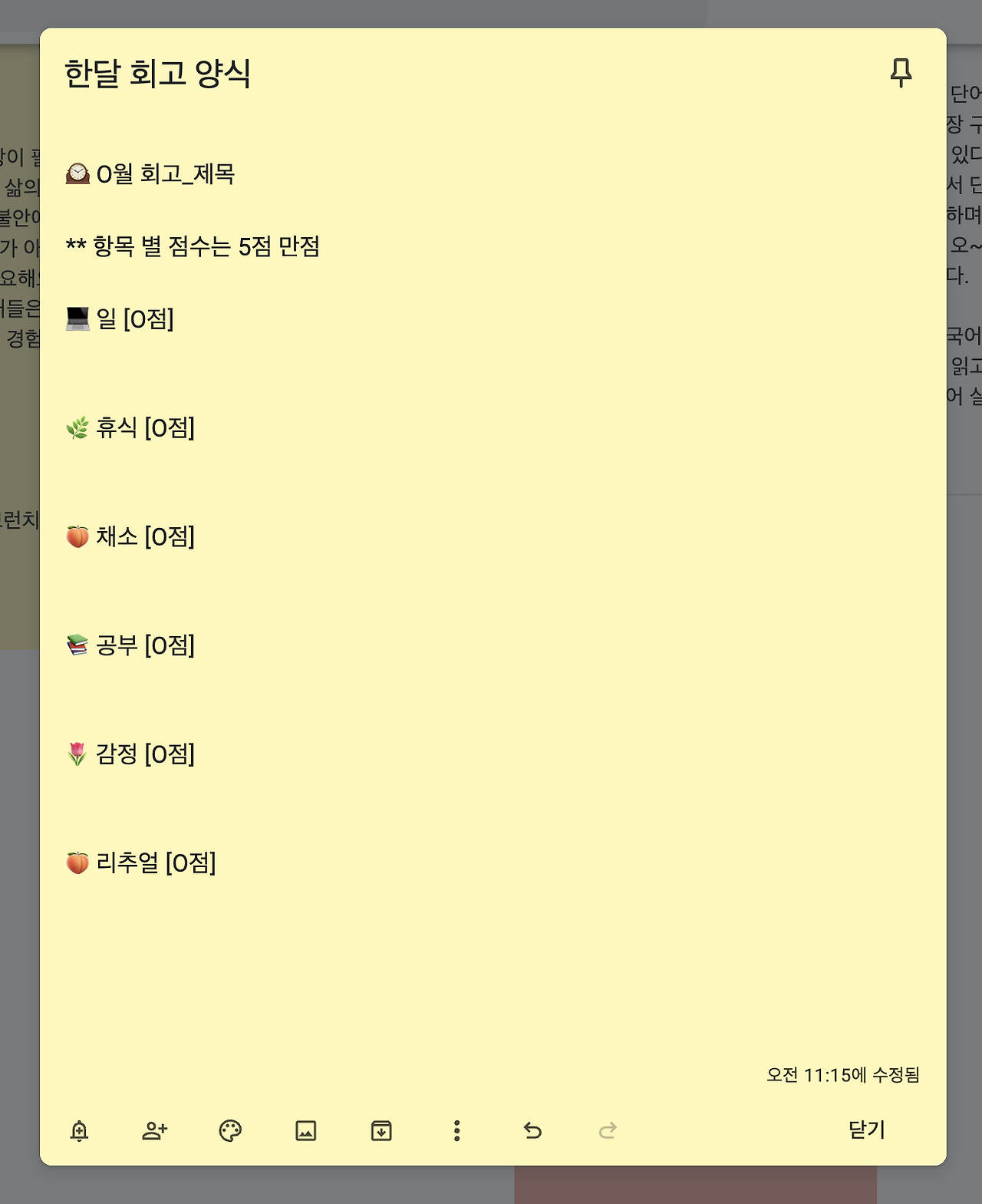Click the 항목 별 점수 note line
This screenshot has width=982, height=1204.
click(194, 247)
